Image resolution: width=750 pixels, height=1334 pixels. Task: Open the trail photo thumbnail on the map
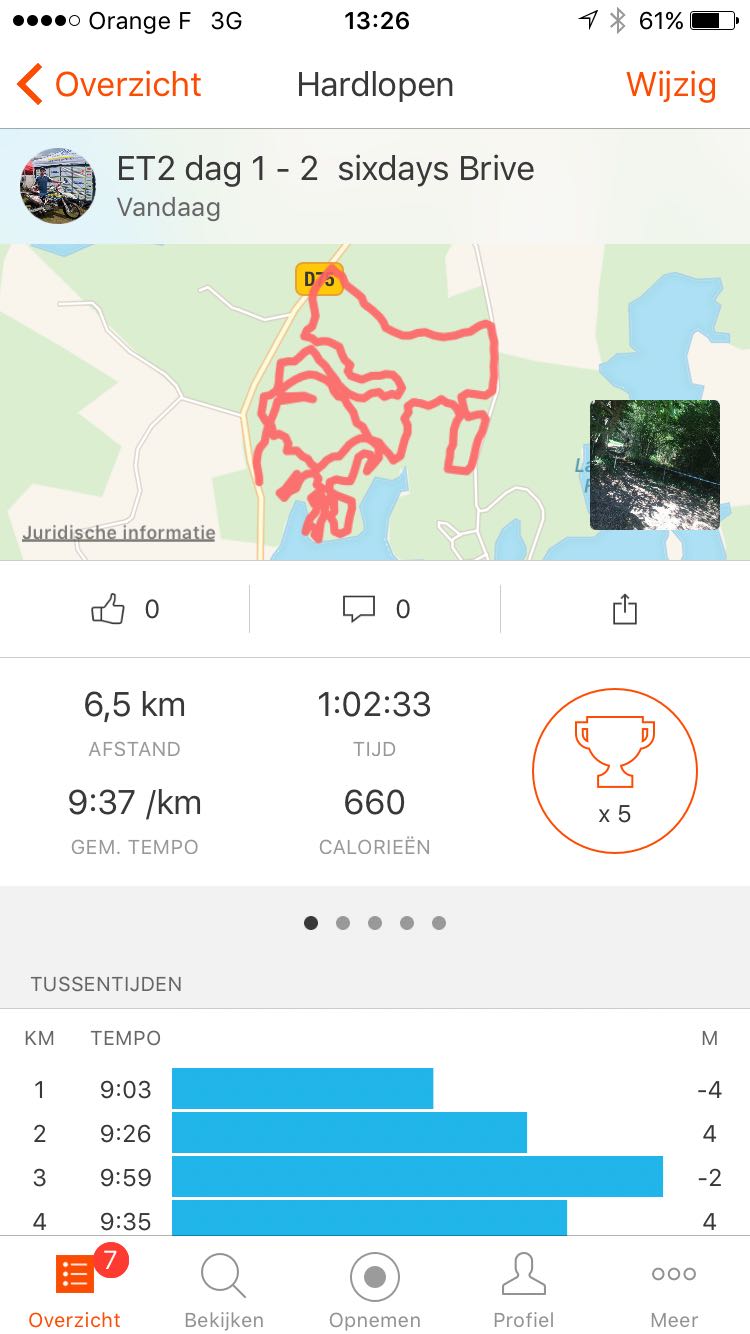point(654,465)
